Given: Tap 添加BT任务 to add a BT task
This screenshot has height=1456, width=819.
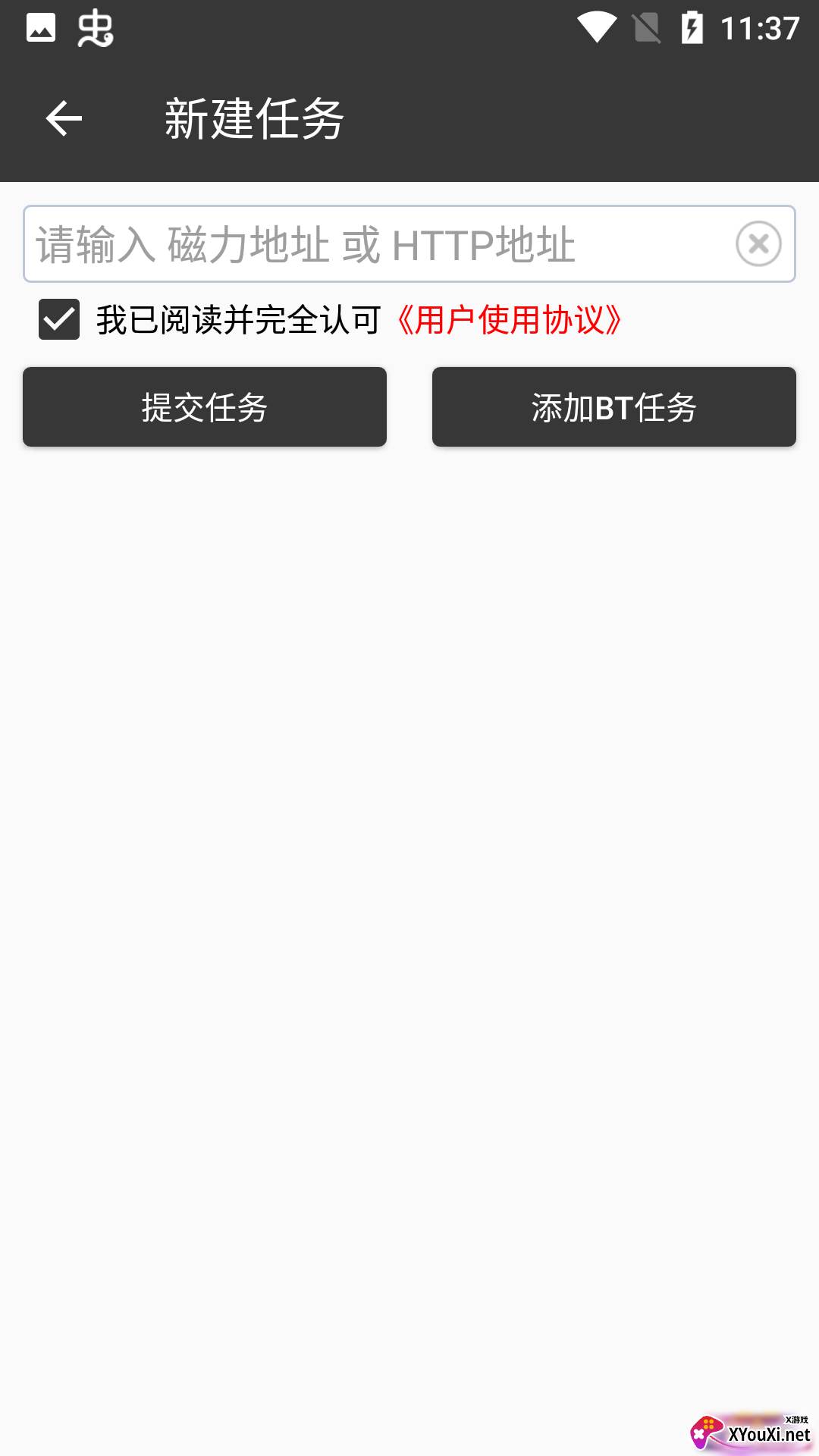Looking at the screenshot, I should (613, 406).
